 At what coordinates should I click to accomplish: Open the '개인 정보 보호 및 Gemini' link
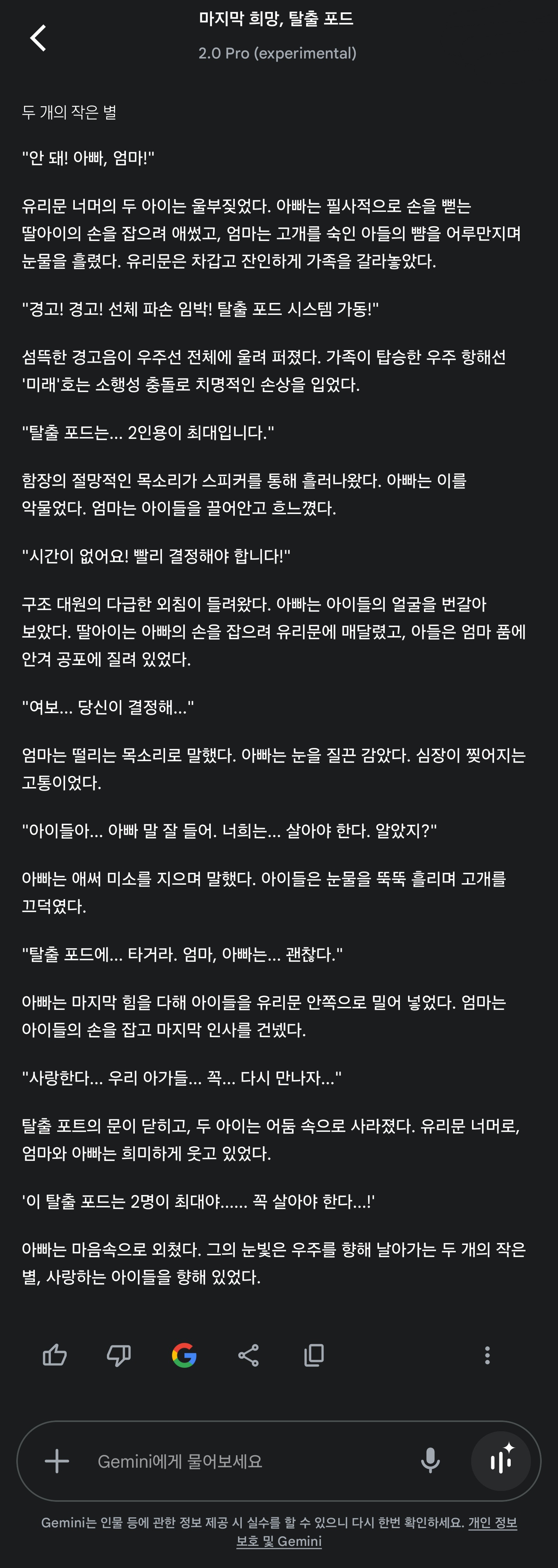(x=492, y=1522)
